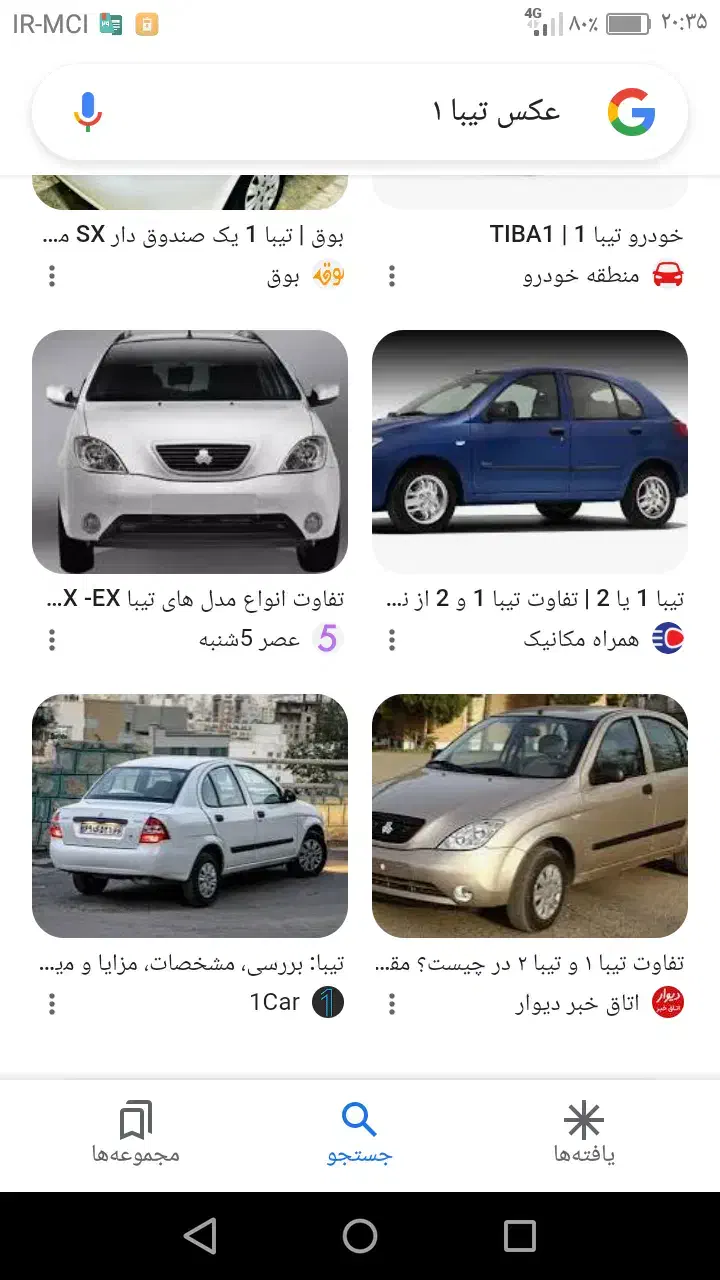Start voice search with the microphone
The image size is (720, 1280).
(x=88, y=112)
